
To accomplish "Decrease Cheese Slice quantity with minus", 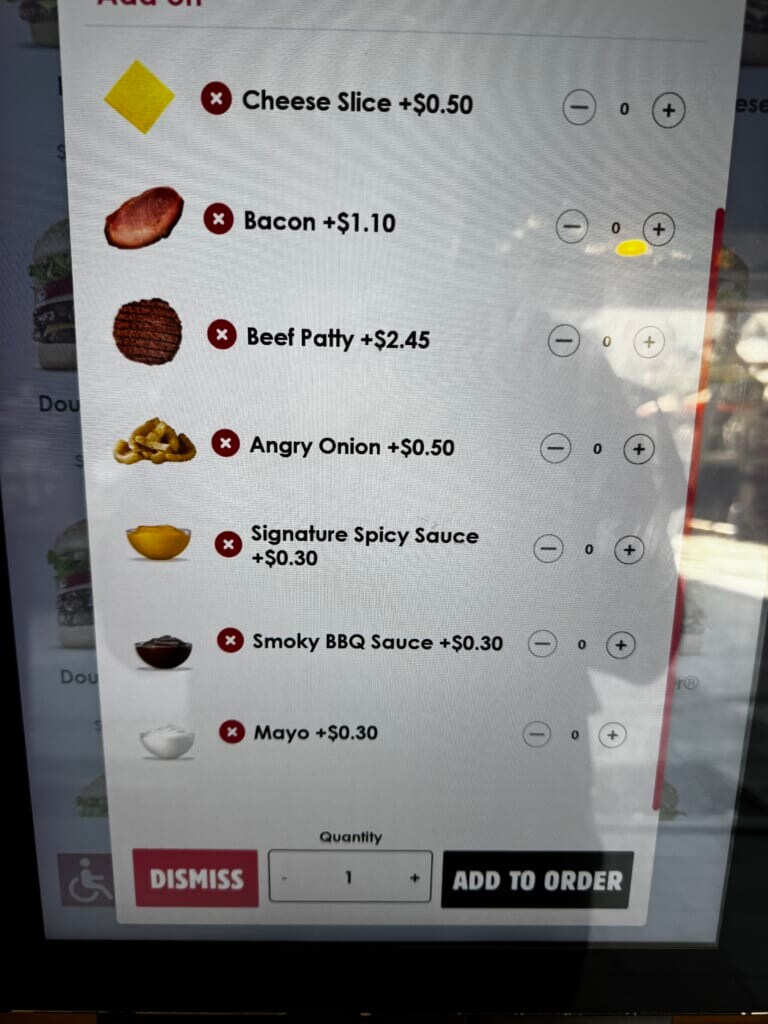I will [578, 108].
